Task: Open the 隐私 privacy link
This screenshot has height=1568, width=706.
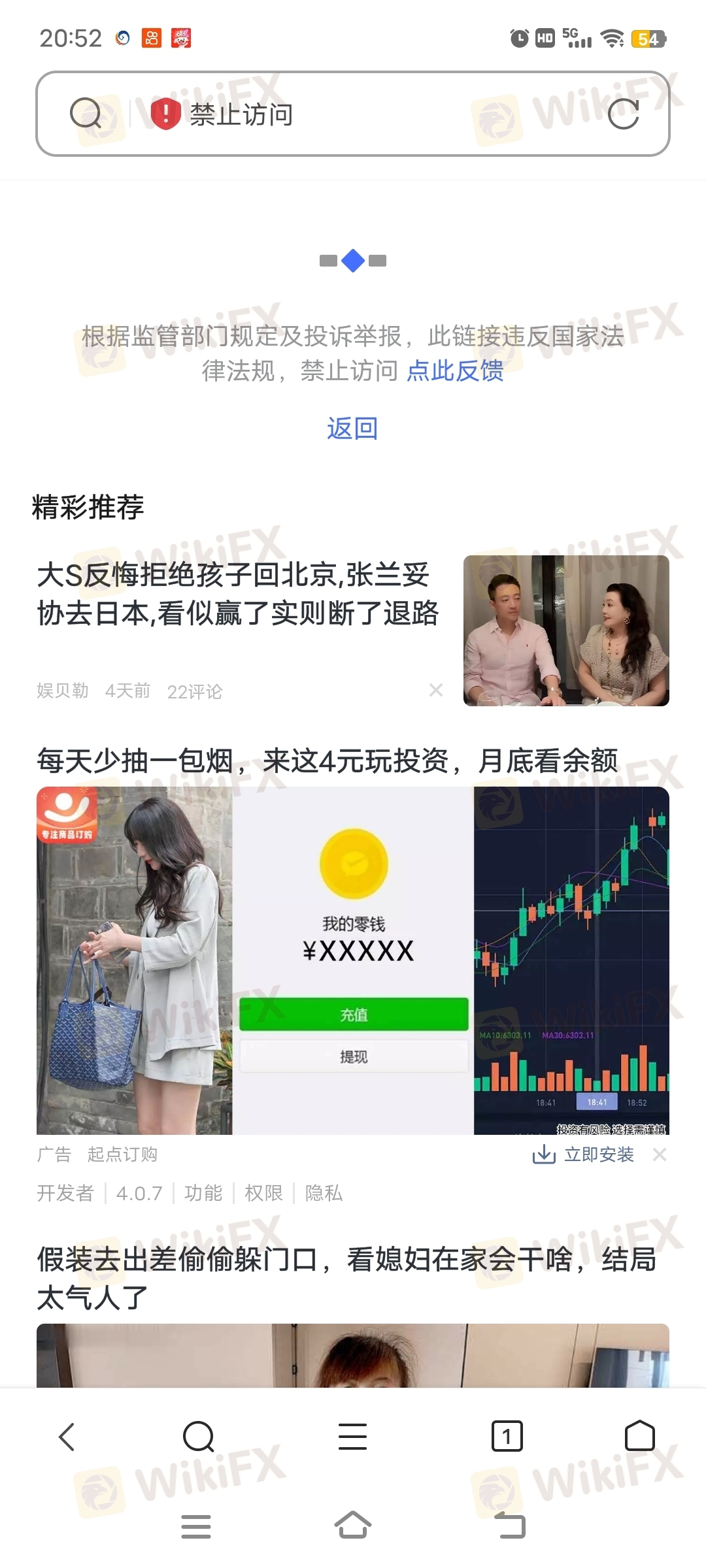Action: point(324,1193)
